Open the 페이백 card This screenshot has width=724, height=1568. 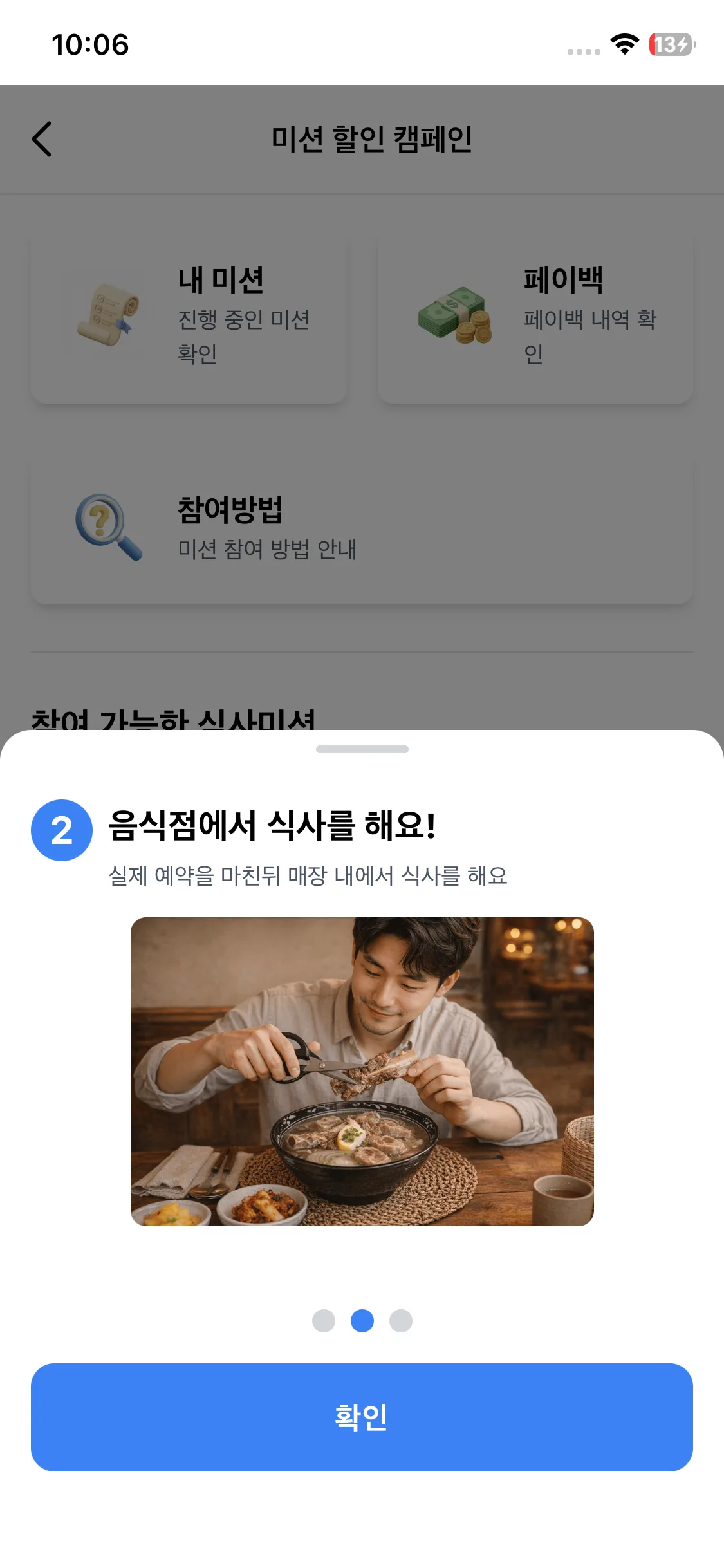[535, 320]
